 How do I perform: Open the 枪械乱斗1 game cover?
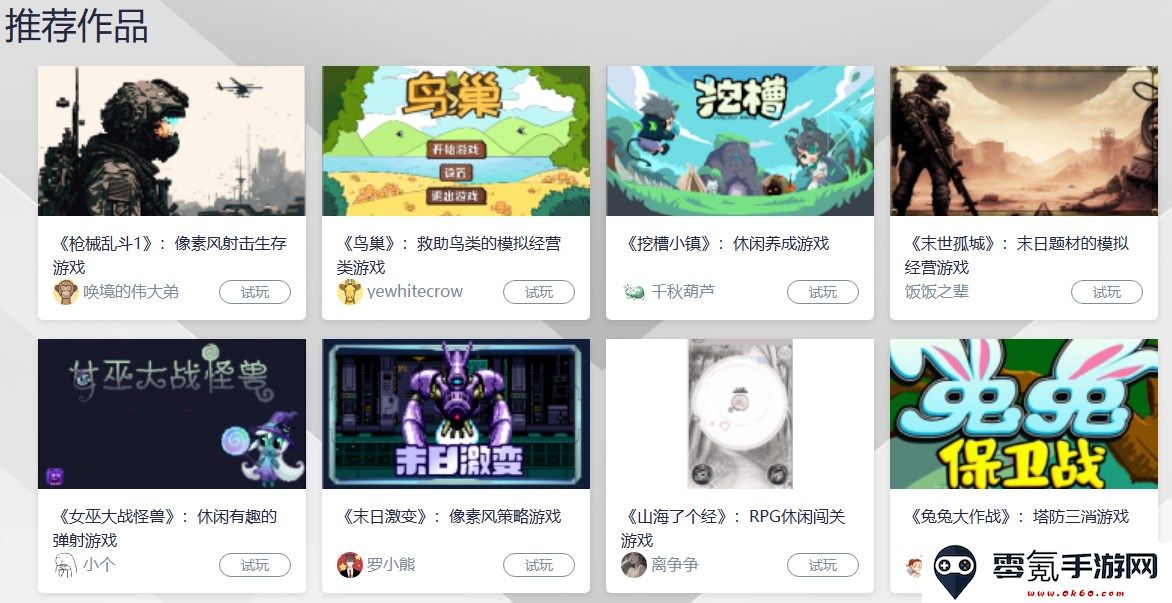point(171,141)
